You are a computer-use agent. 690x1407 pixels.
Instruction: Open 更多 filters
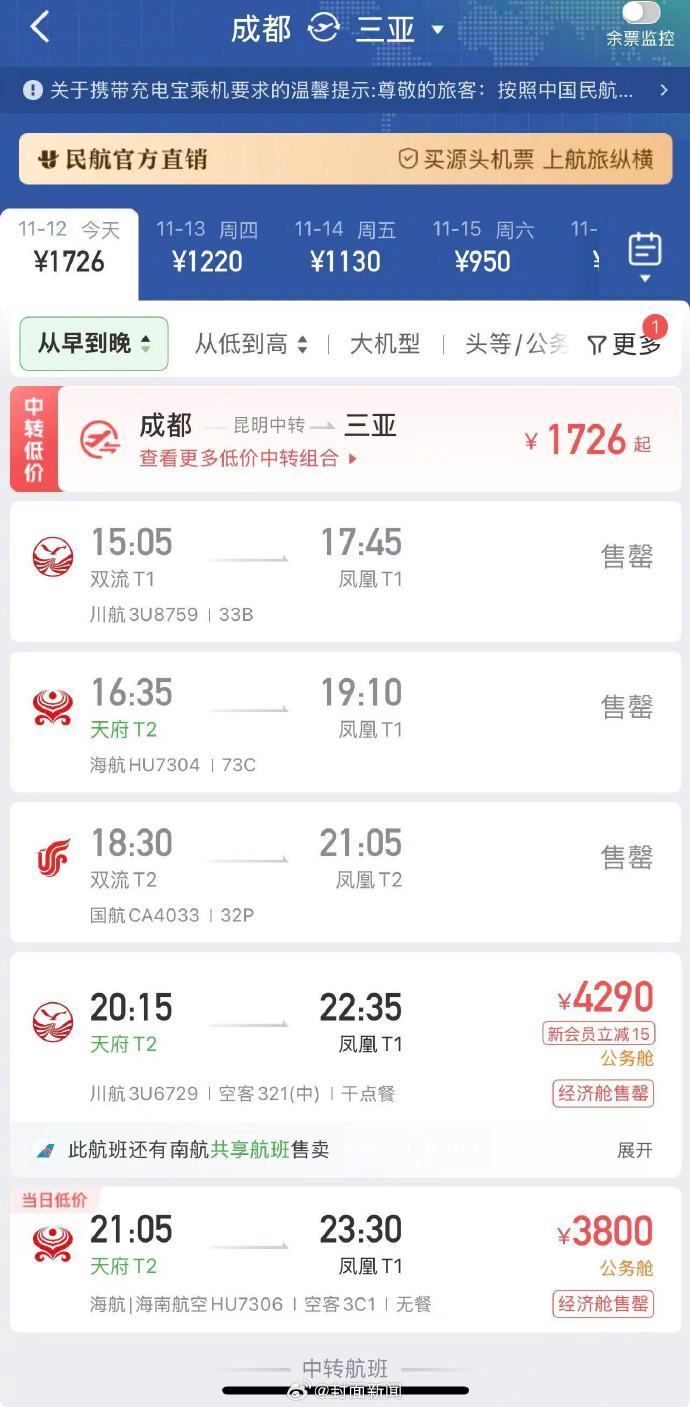[624, 344]
